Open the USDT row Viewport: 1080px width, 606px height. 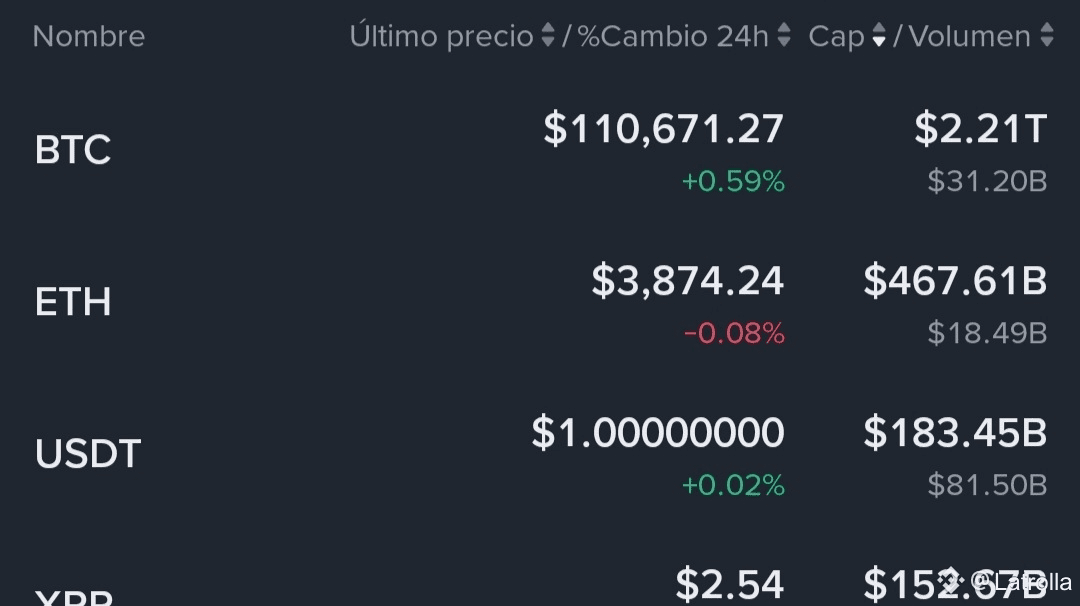point(540,454)
